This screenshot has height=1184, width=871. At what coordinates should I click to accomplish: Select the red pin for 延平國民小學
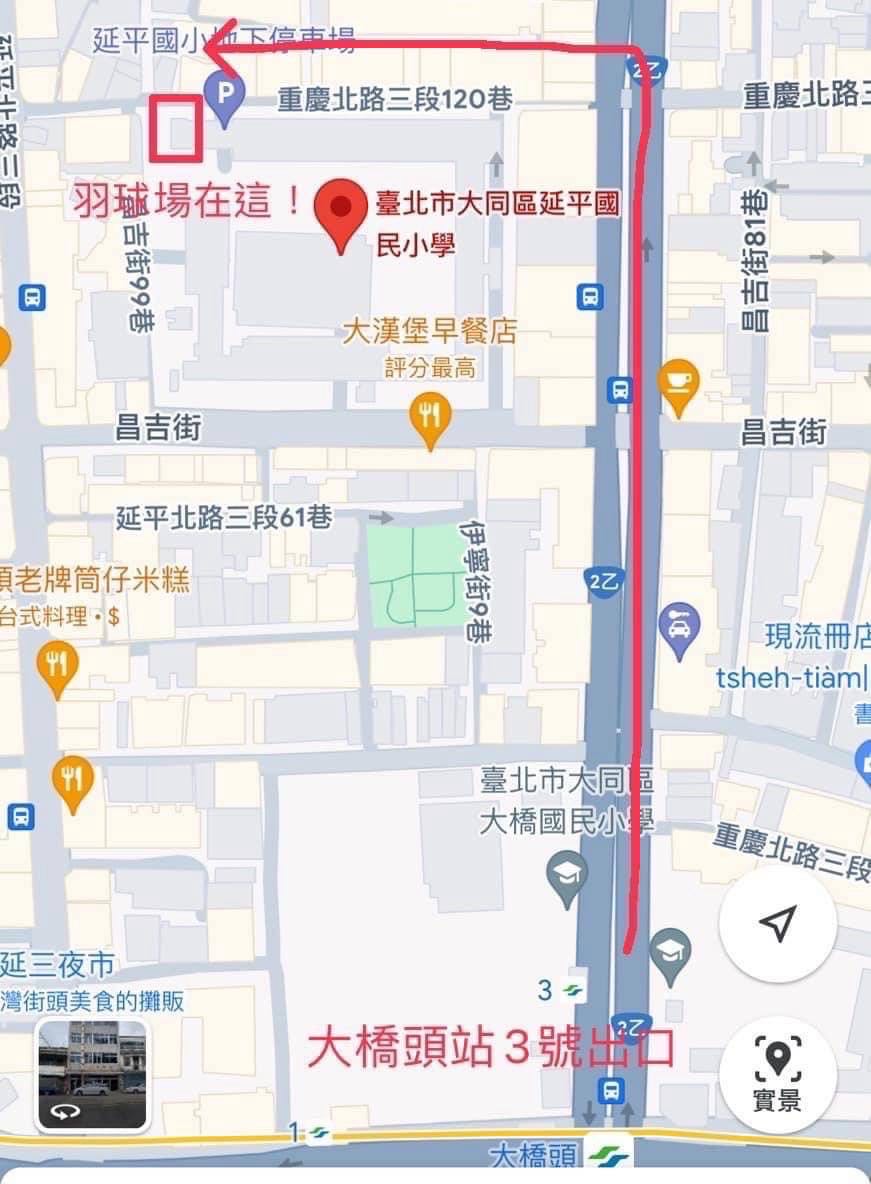[x=342, y=212]
